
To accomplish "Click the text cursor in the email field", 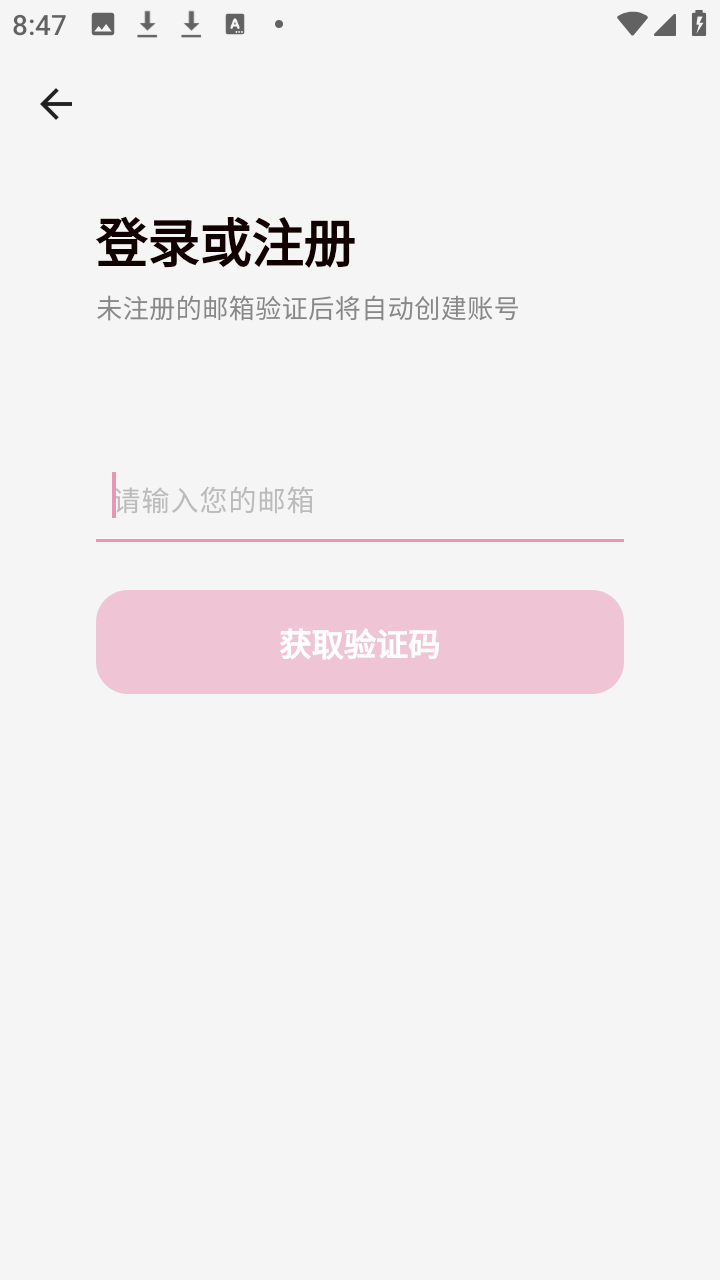I will 114,498.
